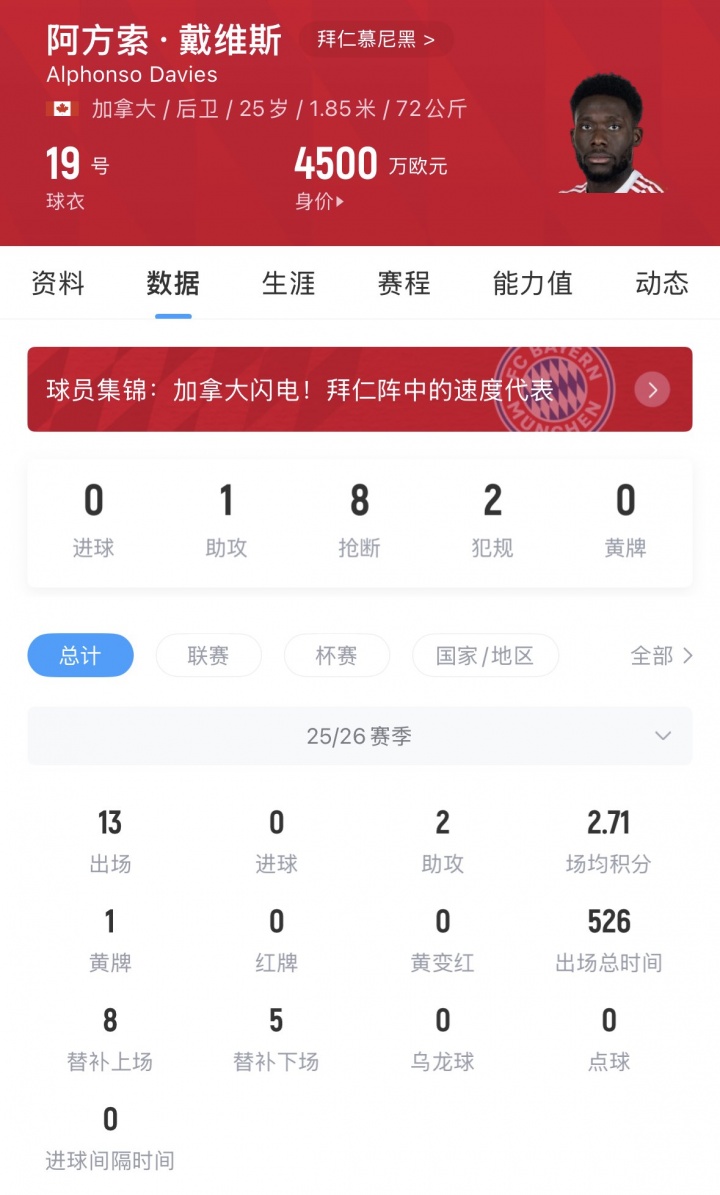
Task: Click the chevron next to 25/26赛季
Action: [662, 735]
